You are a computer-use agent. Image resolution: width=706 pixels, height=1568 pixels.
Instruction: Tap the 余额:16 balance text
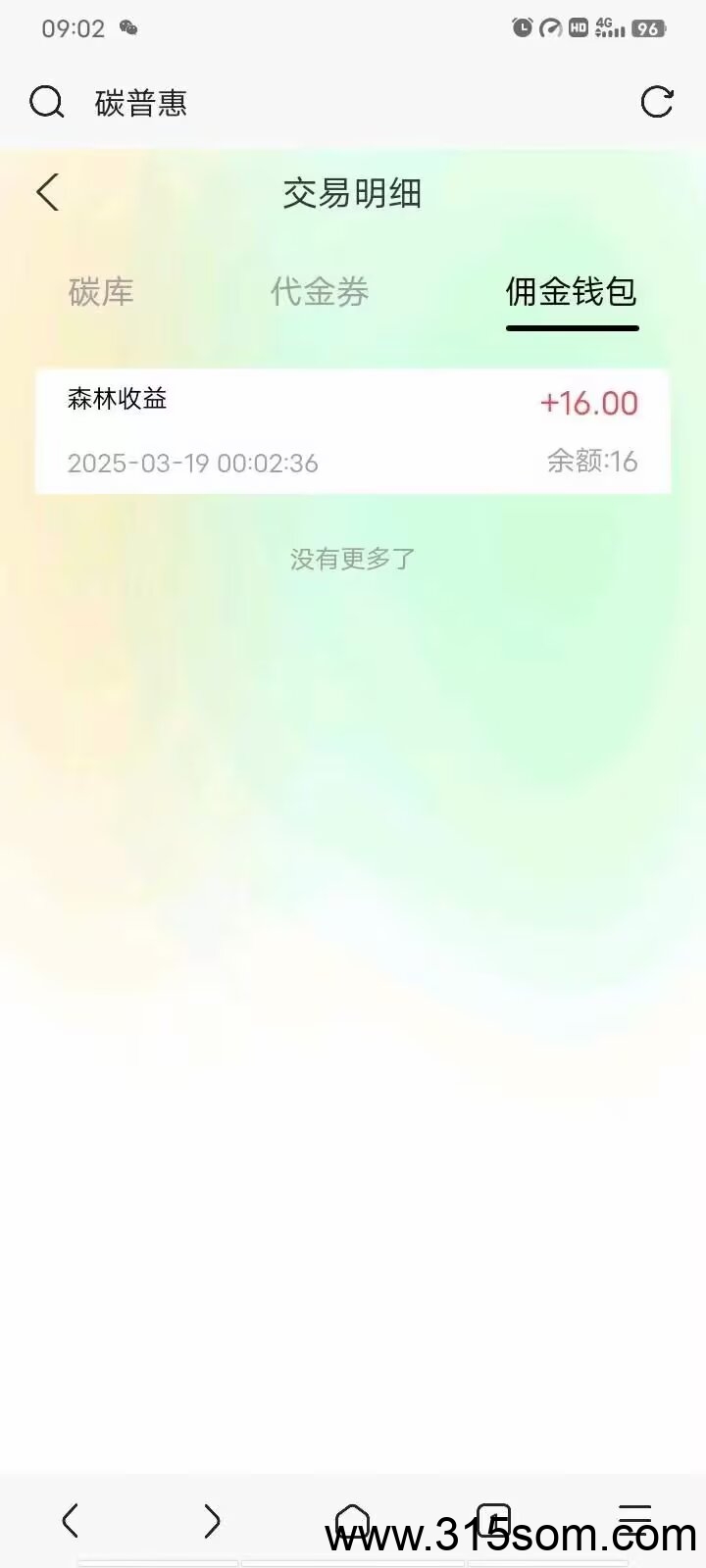tap(591, 463)
